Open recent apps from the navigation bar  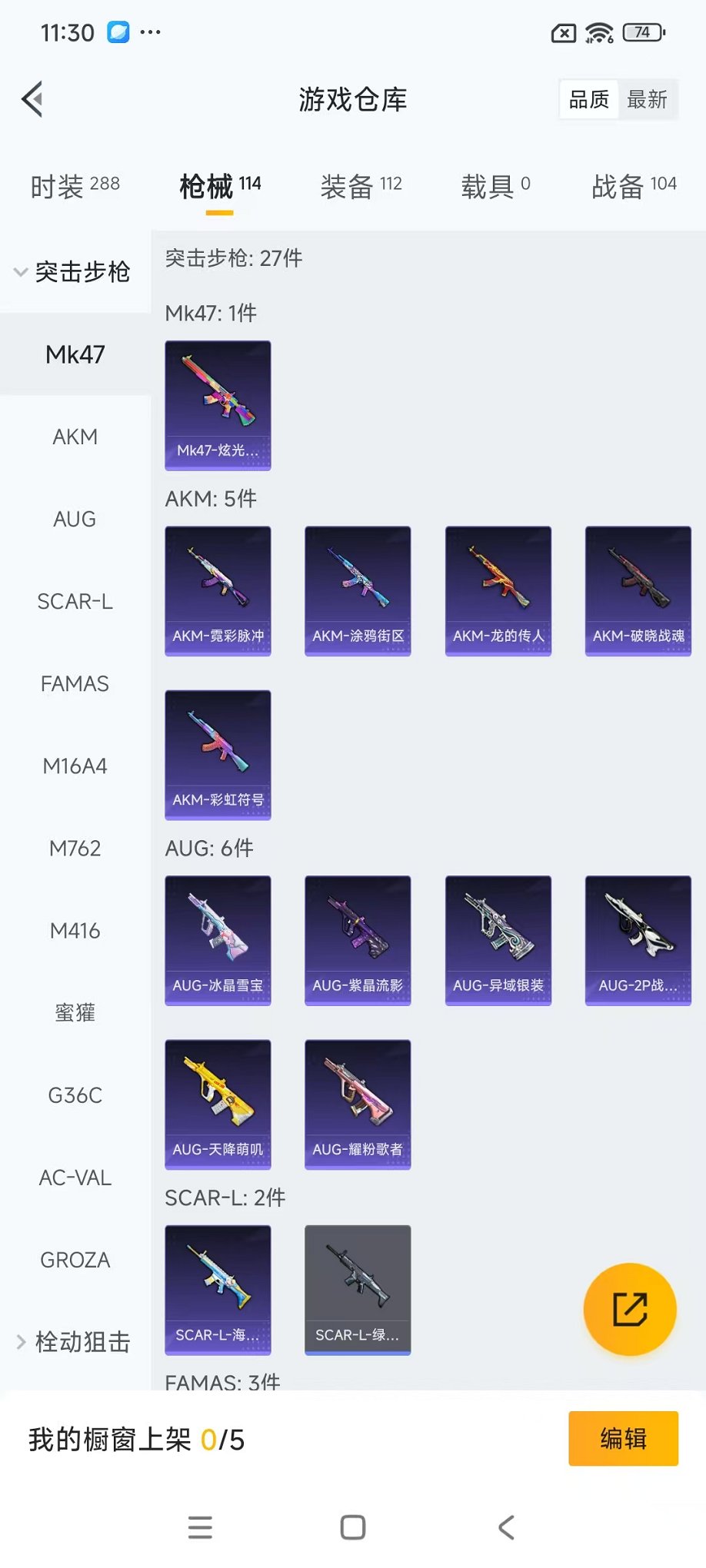click(200, 1527)
